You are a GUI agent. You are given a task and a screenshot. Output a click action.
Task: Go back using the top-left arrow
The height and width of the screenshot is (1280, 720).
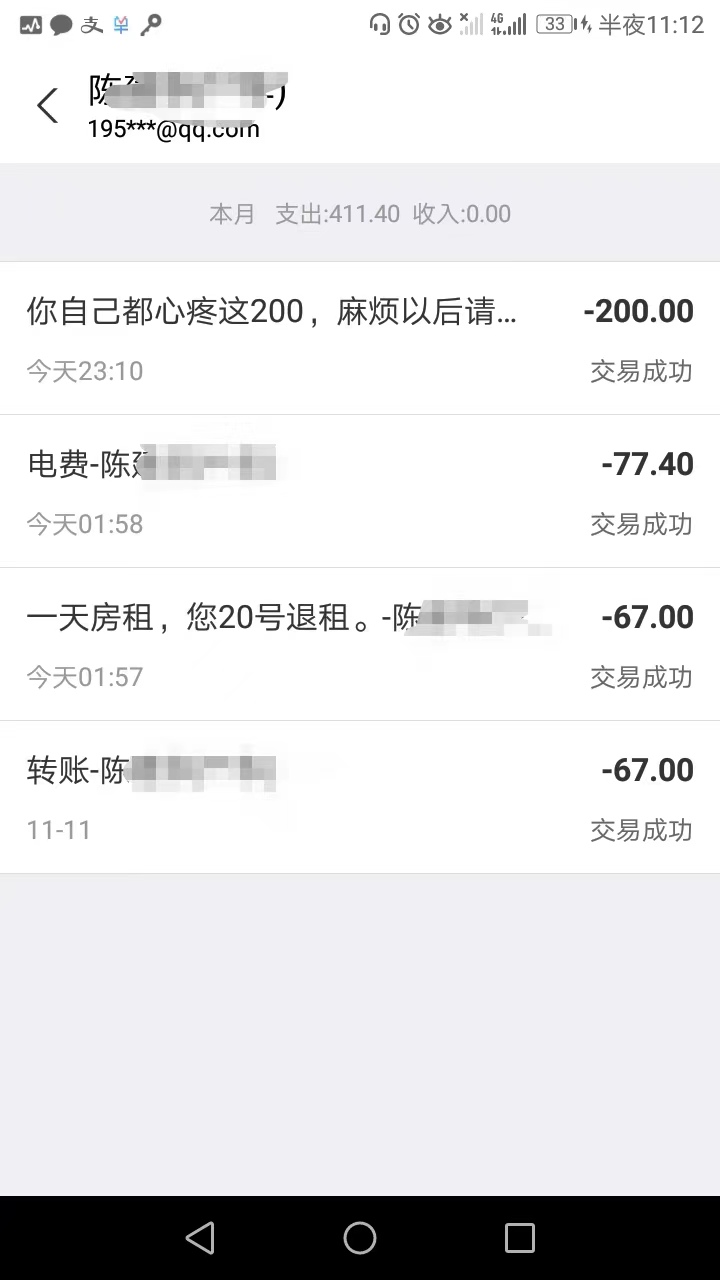coord(47,105)
